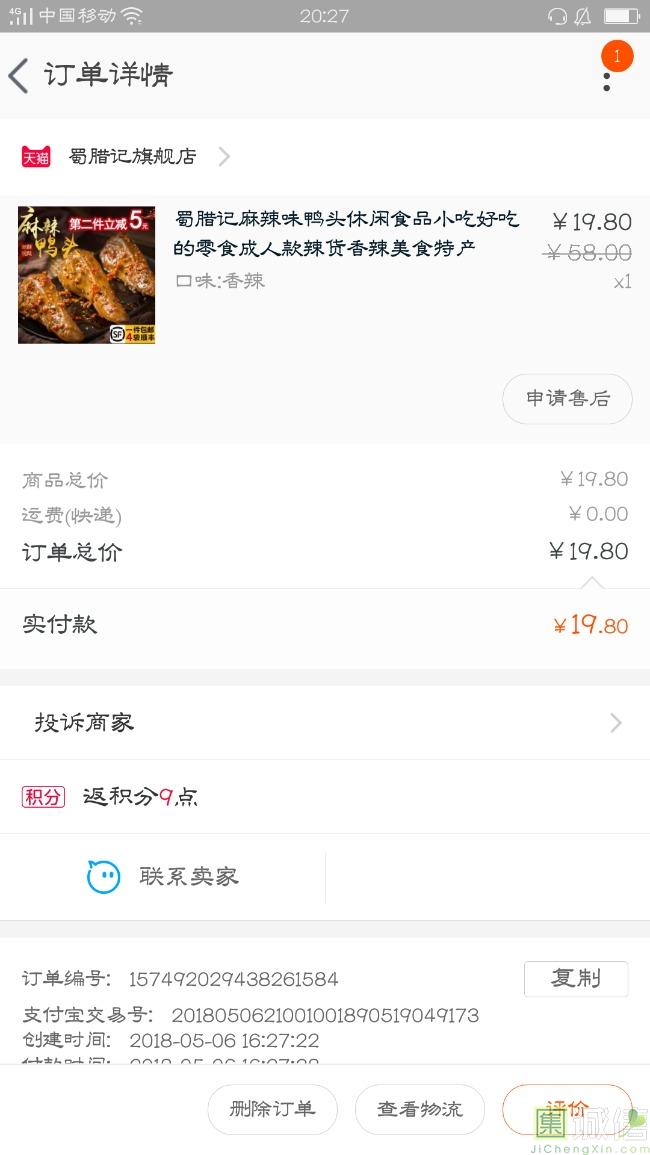The height and width of the screenshot is (1155, 650).
Task: Tap the 删除订单 button
Action: click(272, 1109)
